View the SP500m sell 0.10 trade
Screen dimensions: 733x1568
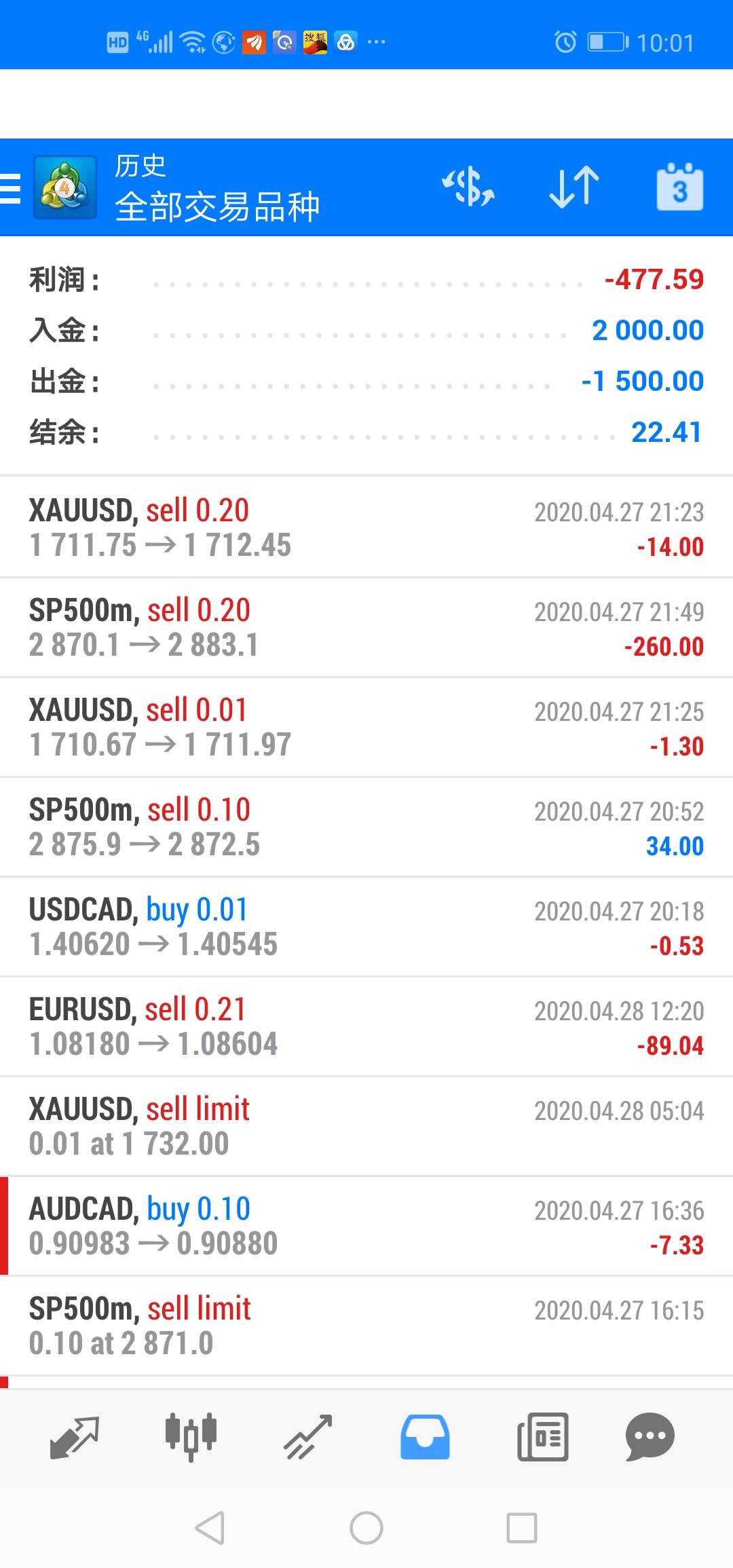tap(366, 827)
